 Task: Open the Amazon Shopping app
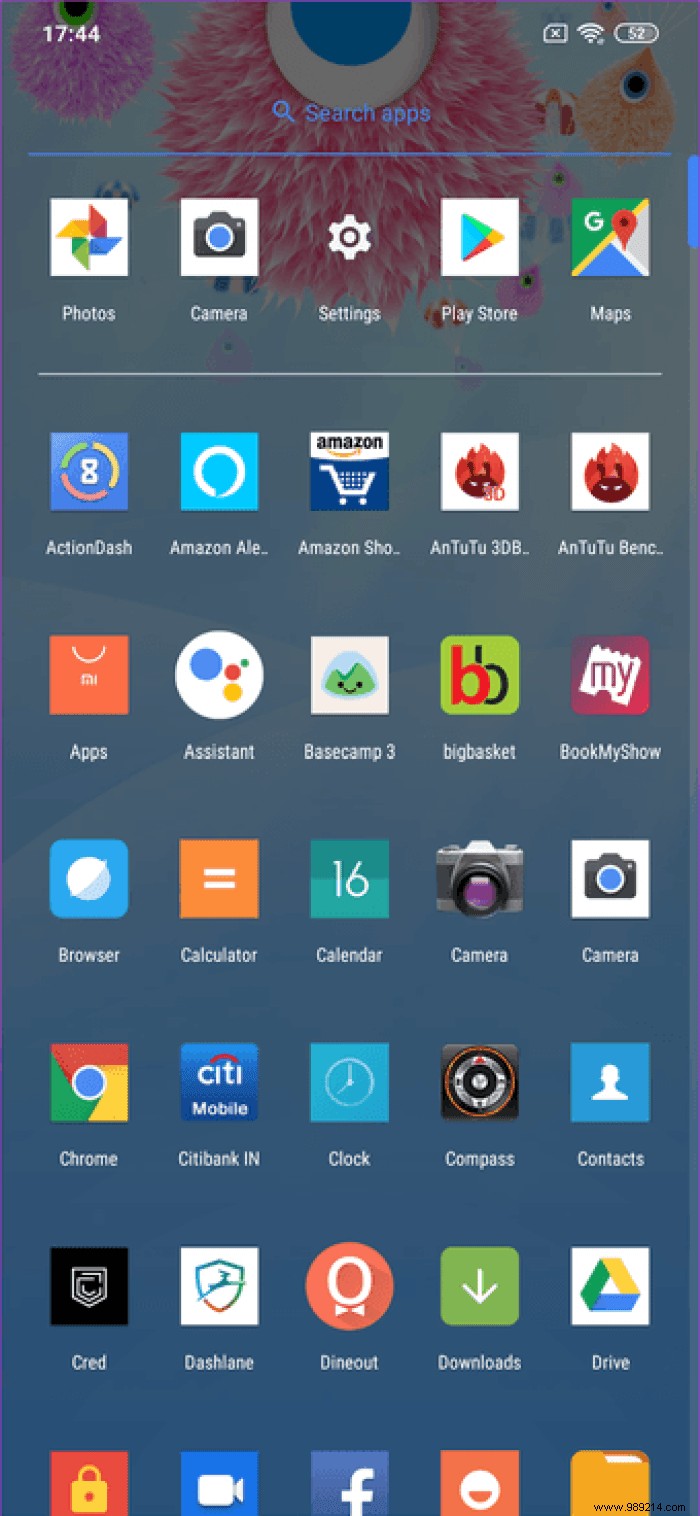(349, 472)
